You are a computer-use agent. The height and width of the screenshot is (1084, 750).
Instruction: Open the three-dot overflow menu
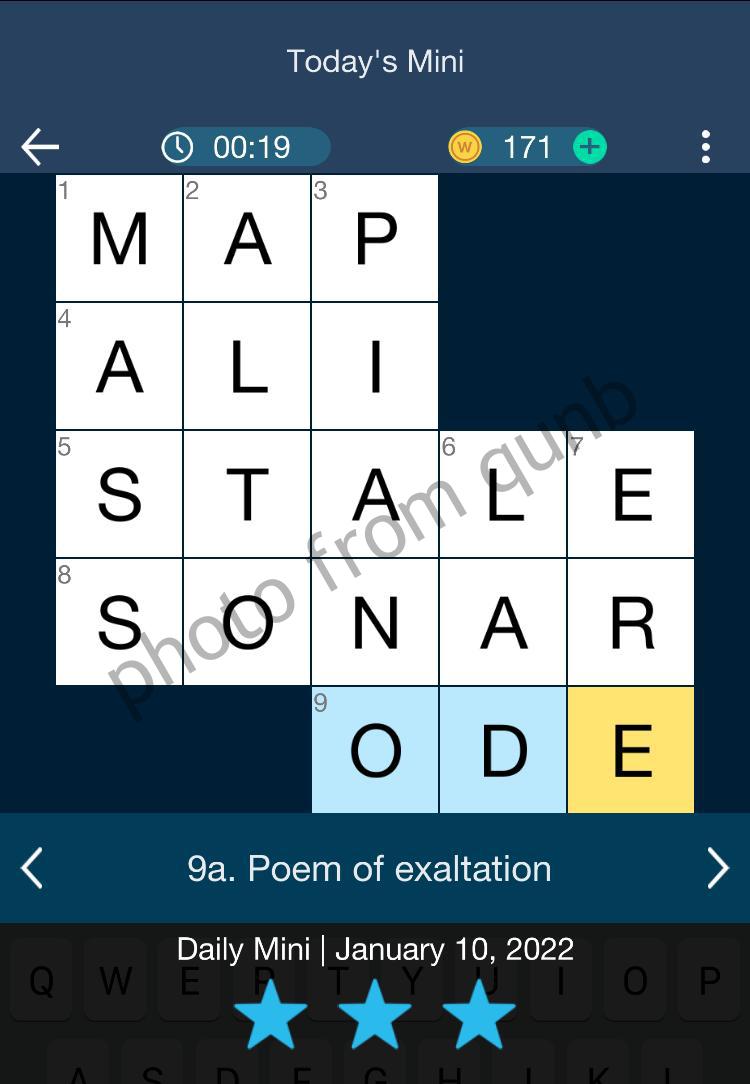click(706, 147)
